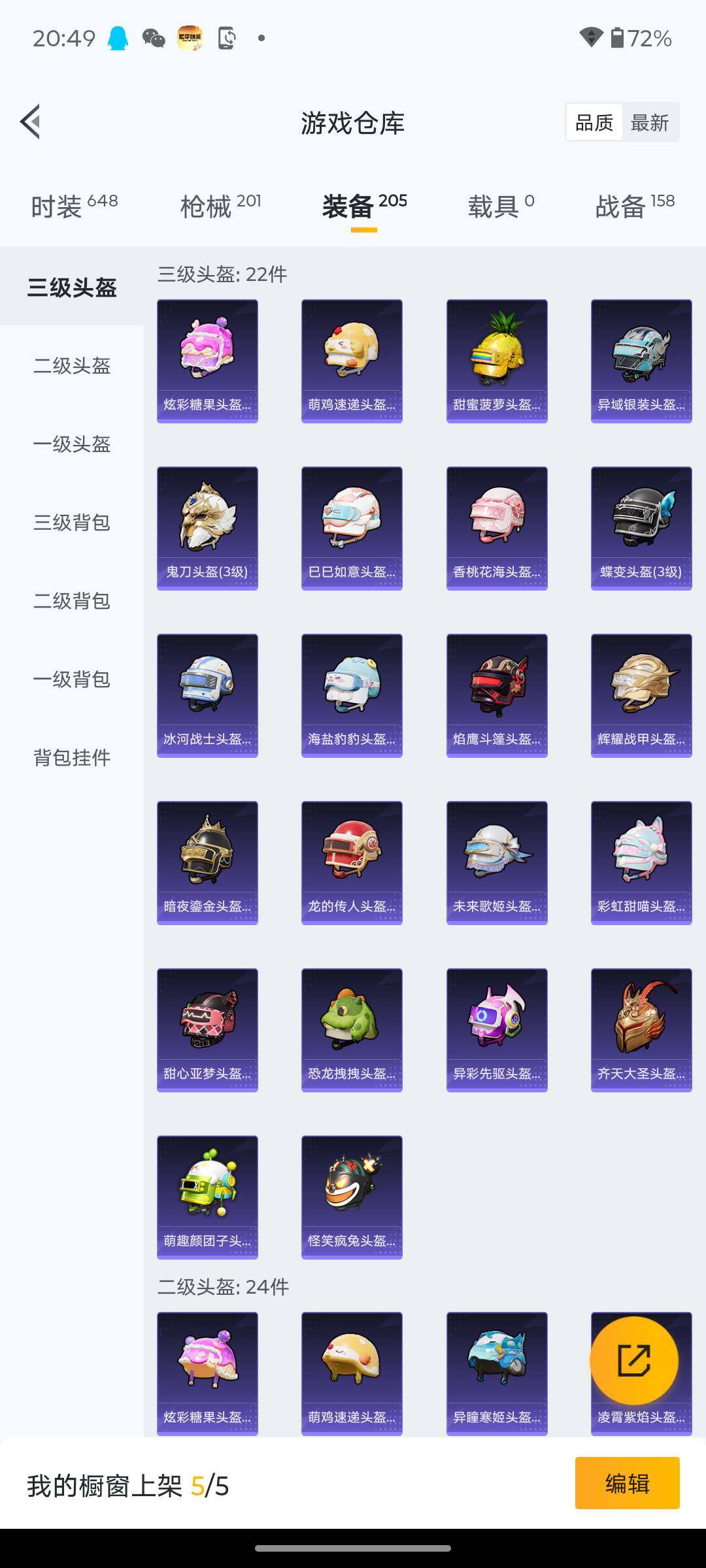View the 鬼刀头盔(3级) item

207,528
